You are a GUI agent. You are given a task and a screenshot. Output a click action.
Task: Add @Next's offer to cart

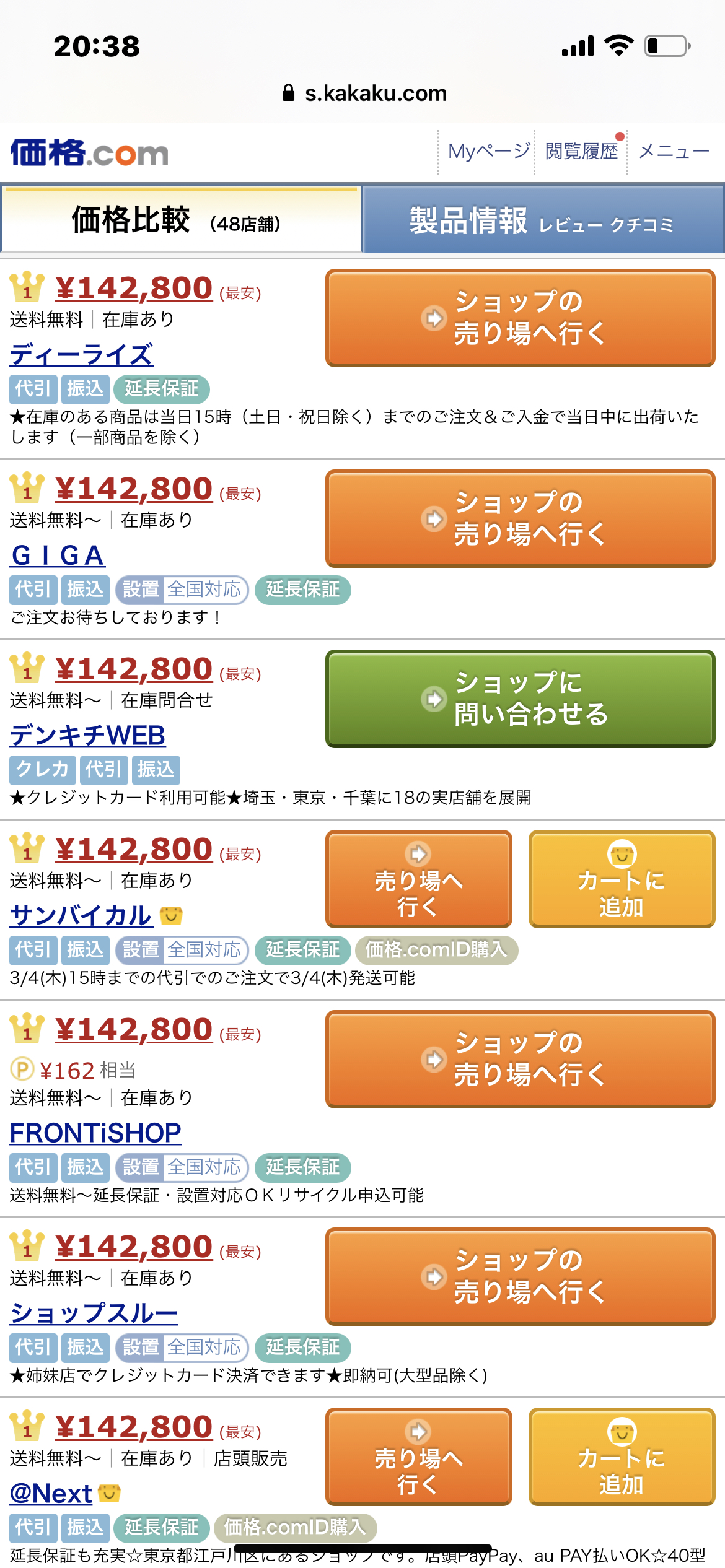(622, 1457)
